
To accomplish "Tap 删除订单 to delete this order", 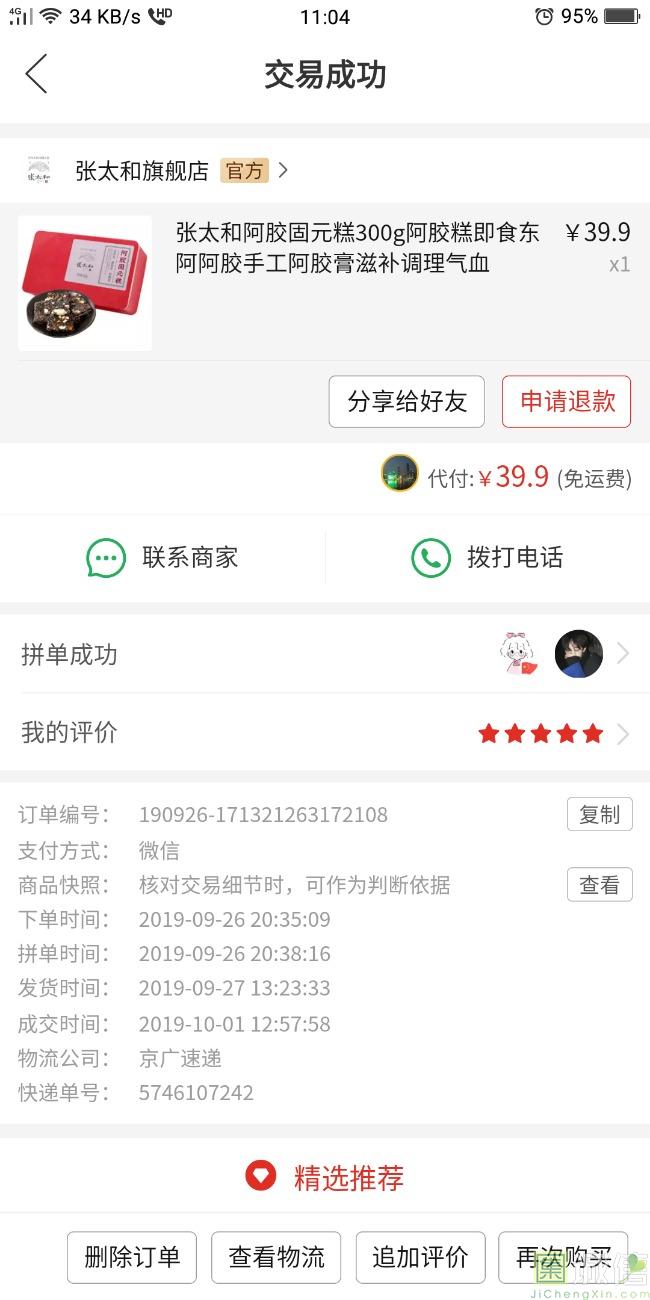I will [x=132, y=1257].
